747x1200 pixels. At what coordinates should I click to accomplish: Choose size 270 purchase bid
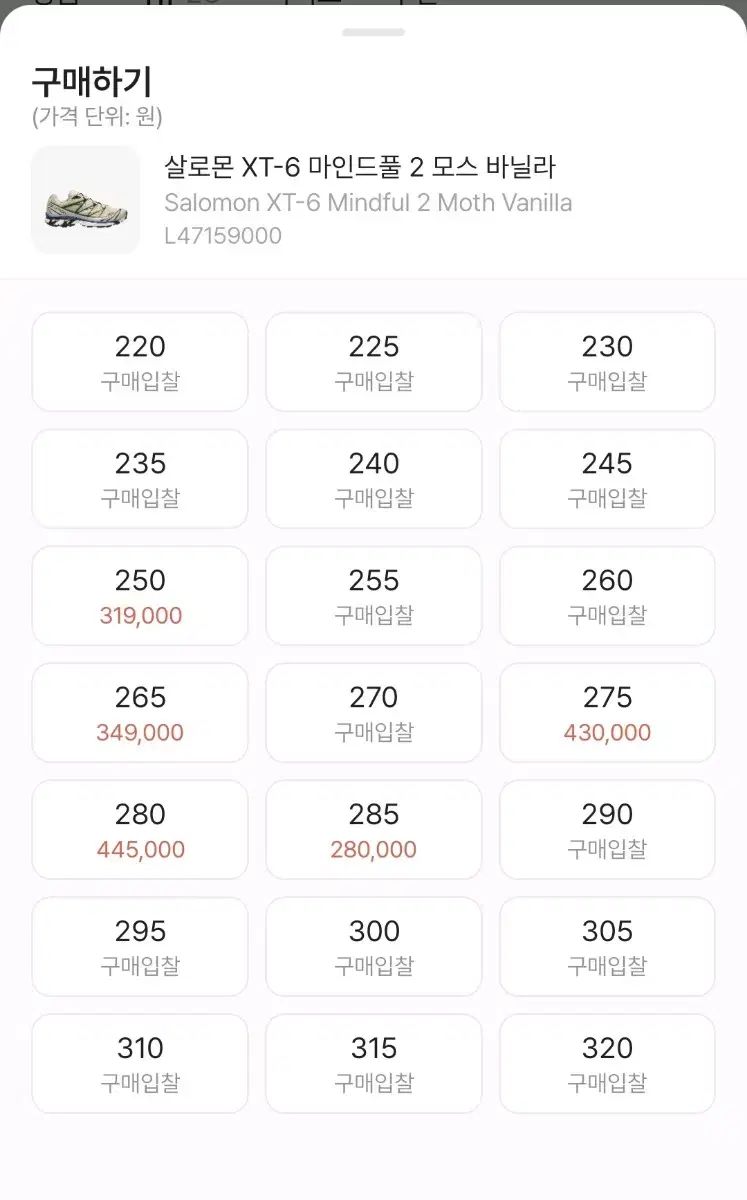373,713
